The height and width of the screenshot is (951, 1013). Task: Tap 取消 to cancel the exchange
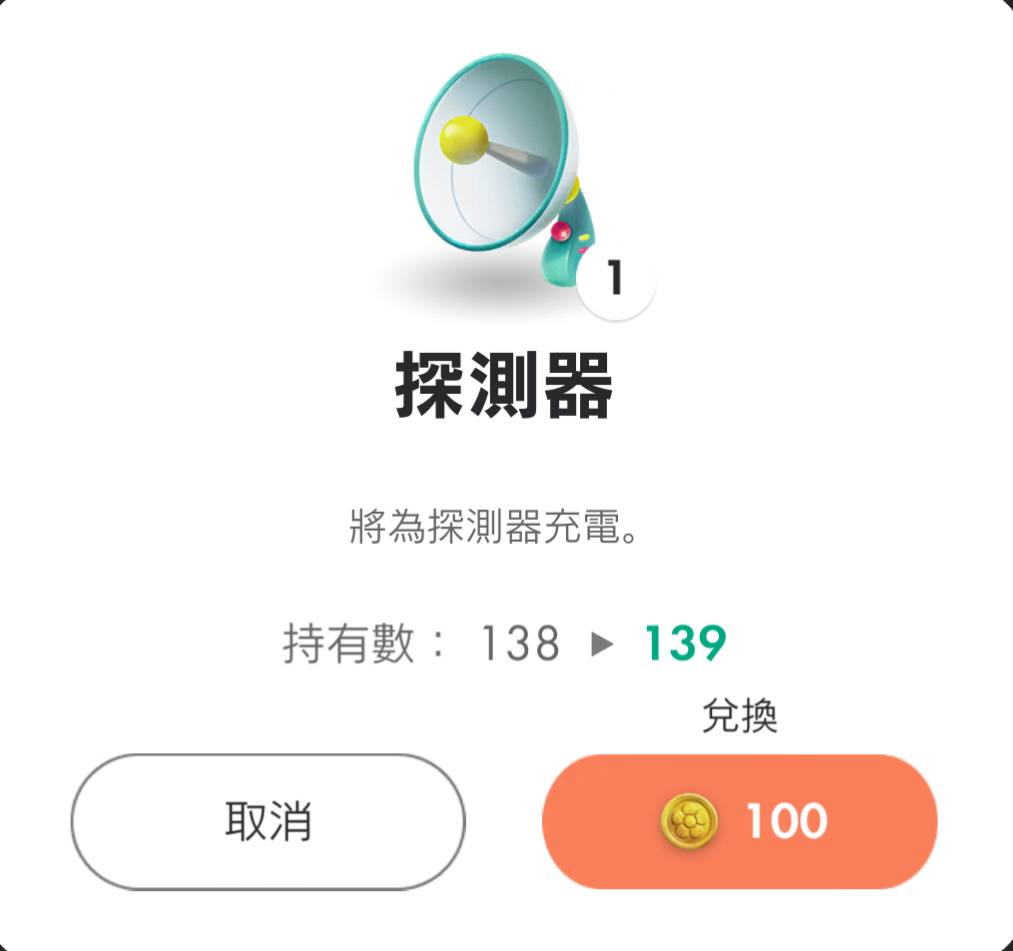tap(267, 821)
